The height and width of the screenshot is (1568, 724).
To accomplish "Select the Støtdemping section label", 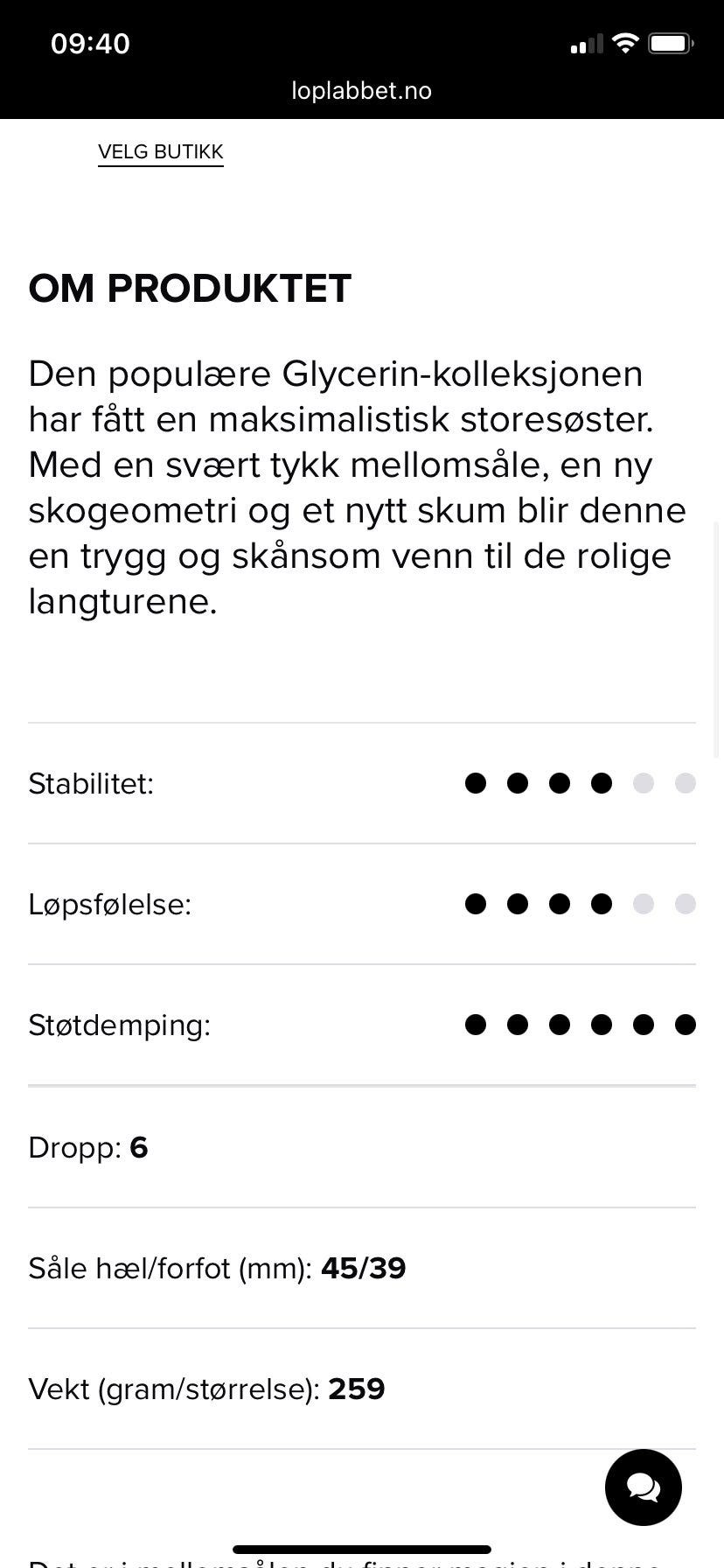I will (x=120, y=1024).
